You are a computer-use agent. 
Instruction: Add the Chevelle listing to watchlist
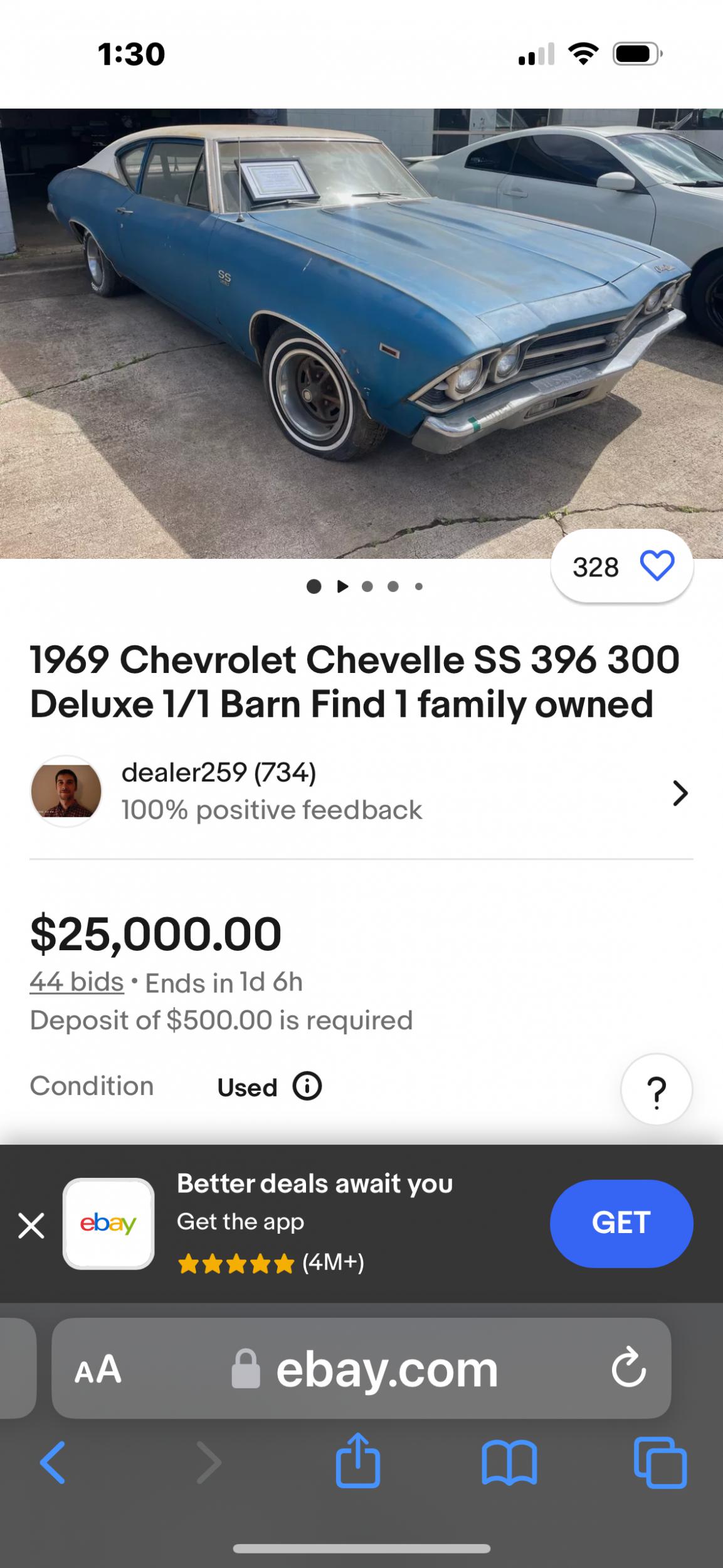657,566
